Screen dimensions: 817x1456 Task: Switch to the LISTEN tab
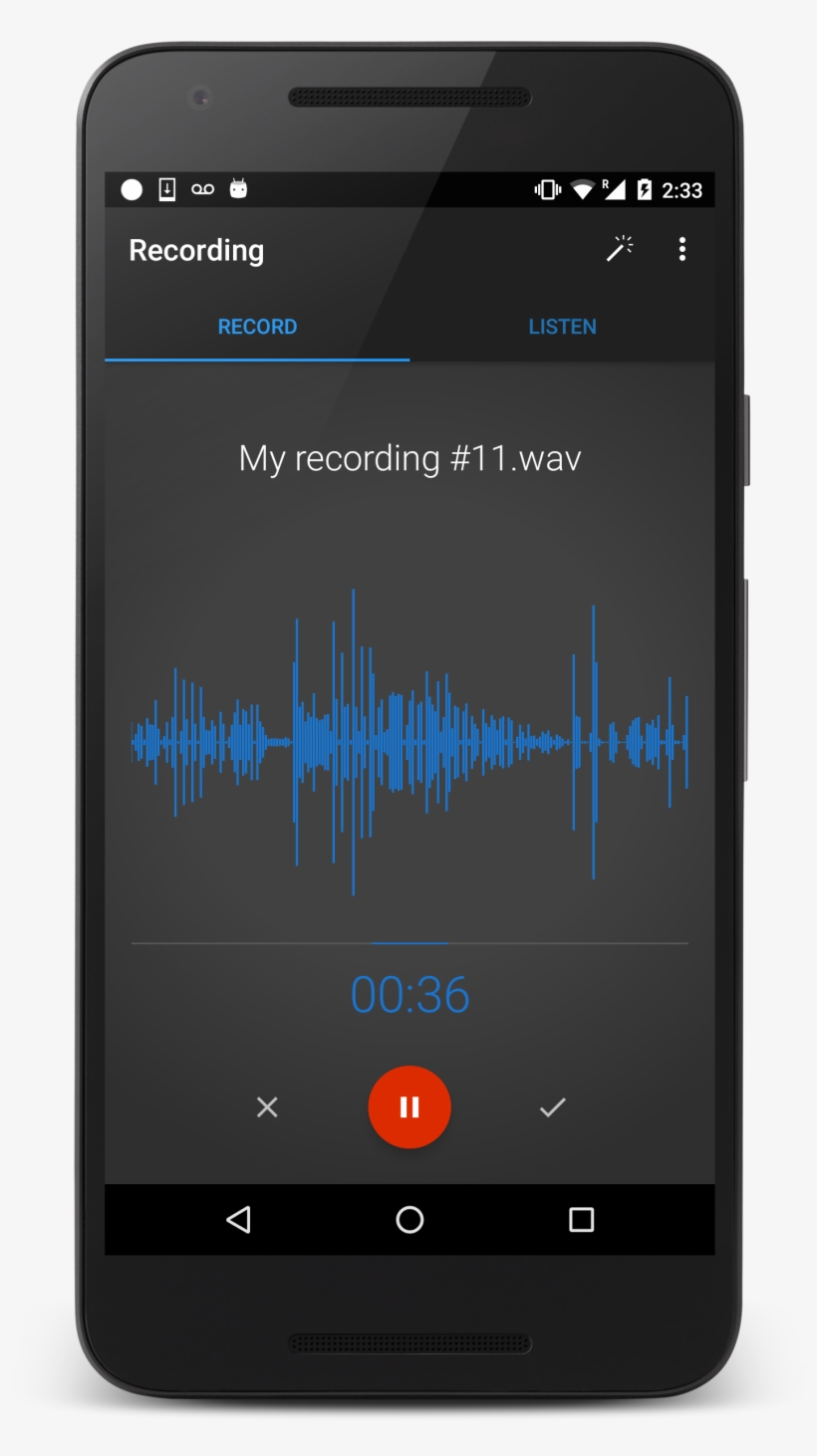(562, 327)
